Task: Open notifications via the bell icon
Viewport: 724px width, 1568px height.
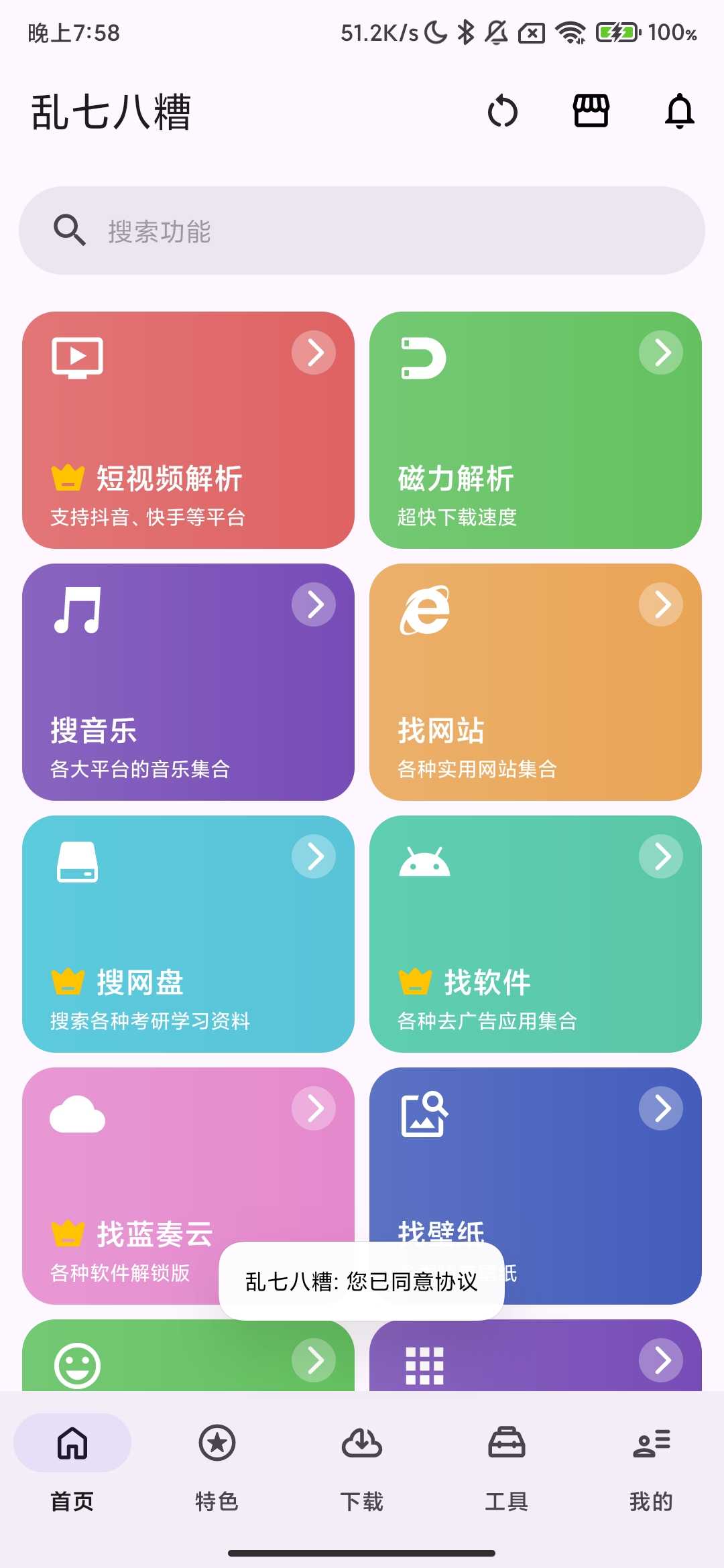Action: [x=679, y=112]
